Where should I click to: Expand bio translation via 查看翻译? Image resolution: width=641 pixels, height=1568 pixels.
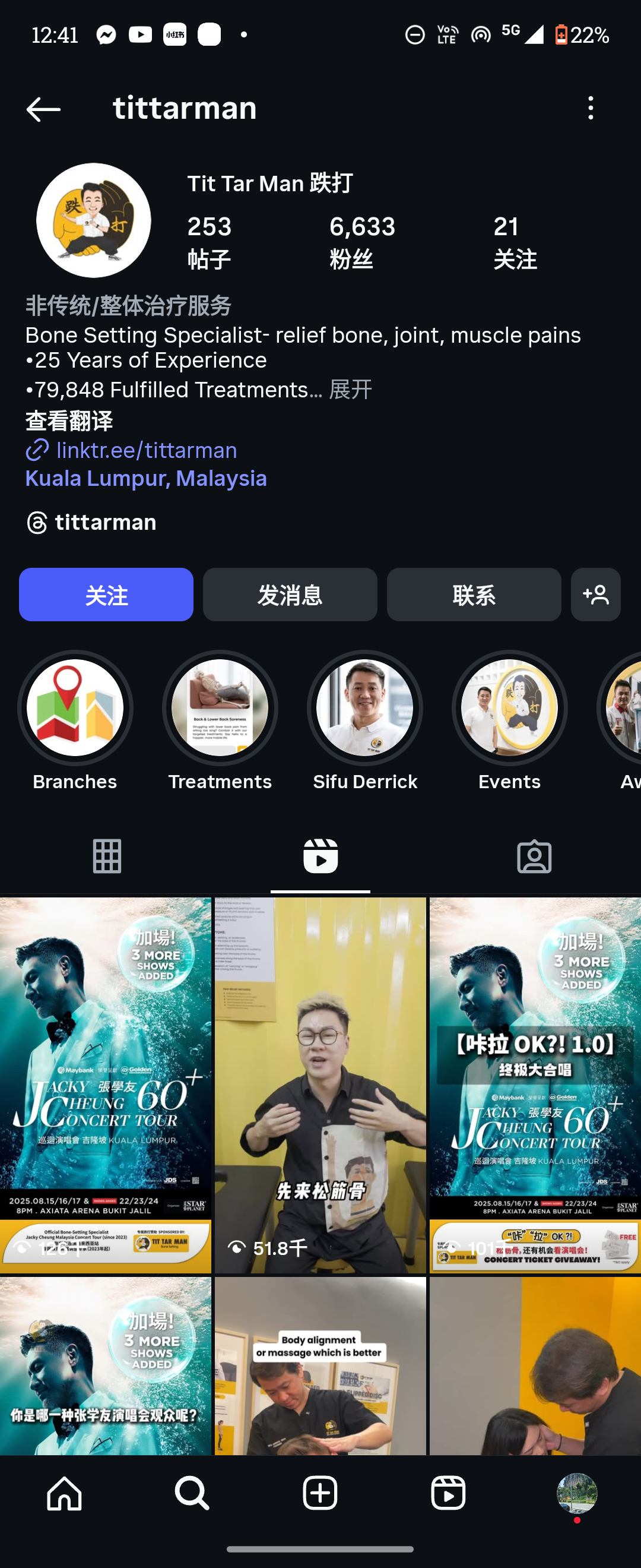(x=68, y=420)
